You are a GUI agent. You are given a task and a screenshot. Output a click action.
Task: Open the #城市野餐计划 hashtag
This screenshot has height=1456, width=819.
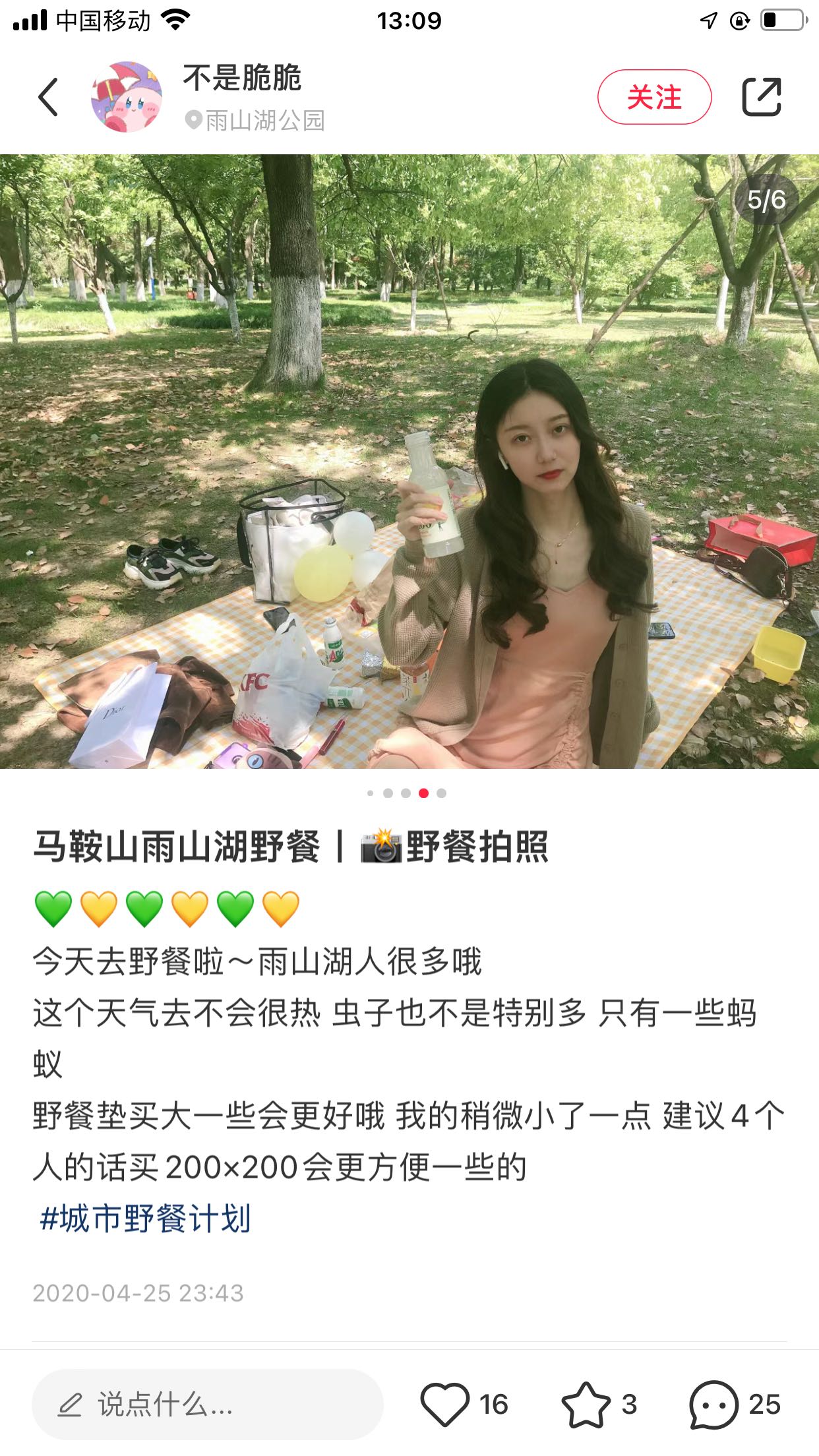[x=145, y=1218]
